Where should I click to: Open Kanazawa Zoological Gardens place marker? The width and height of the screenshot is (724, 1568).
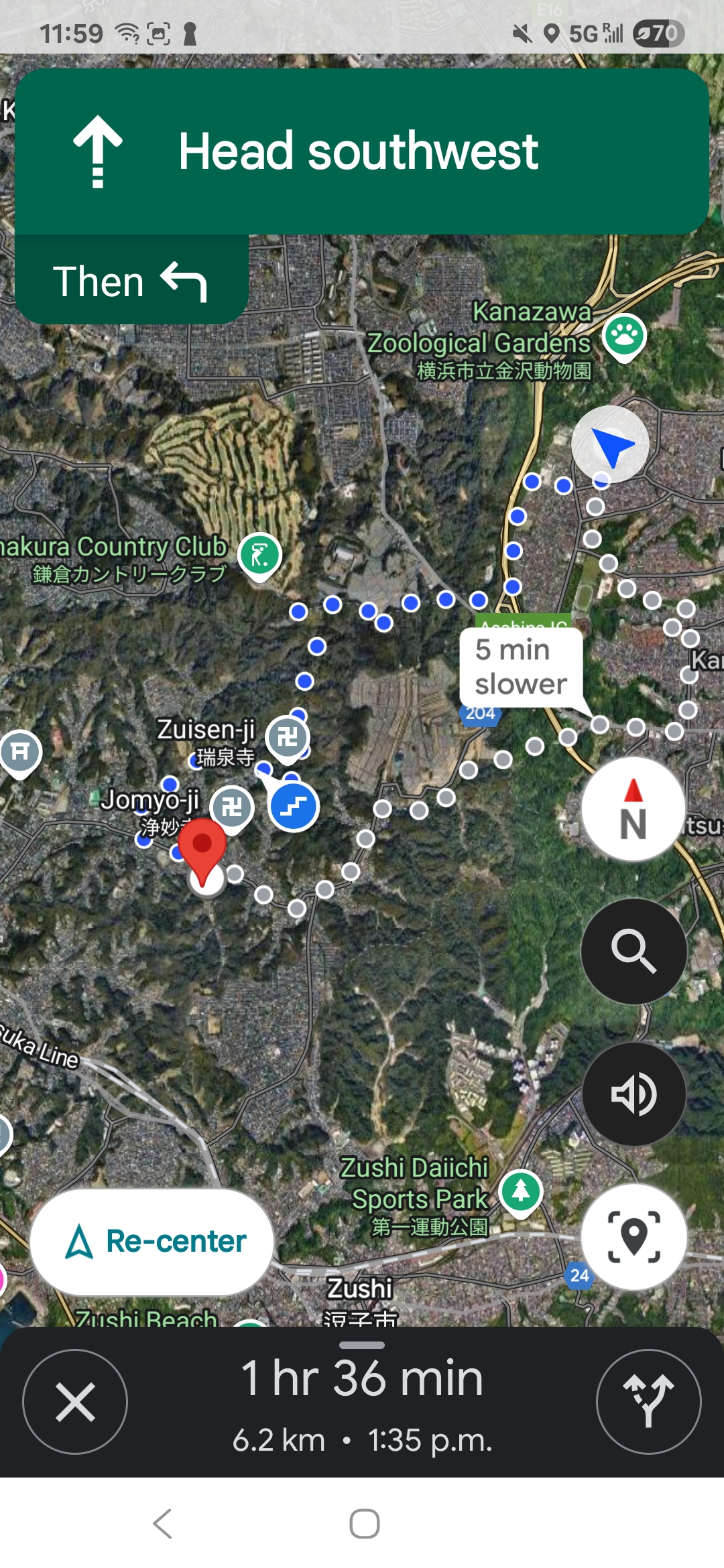coord(624,336)
